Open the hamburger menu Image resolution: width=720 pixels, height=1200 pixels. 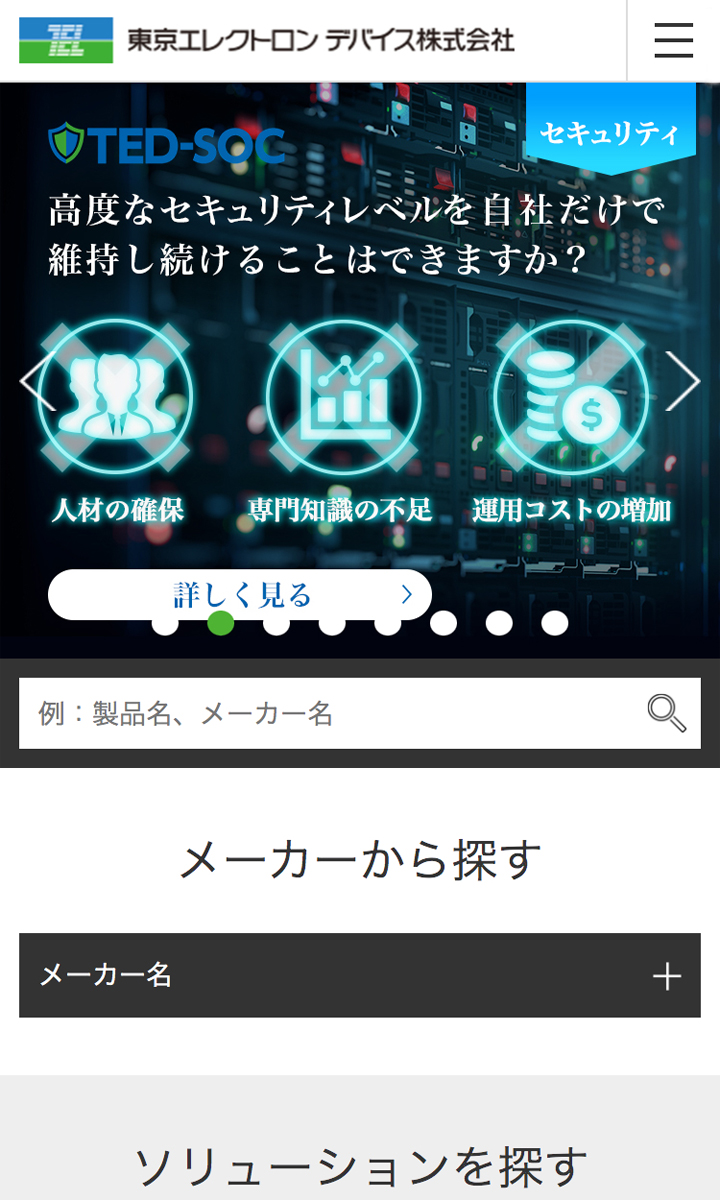[673, 40]
